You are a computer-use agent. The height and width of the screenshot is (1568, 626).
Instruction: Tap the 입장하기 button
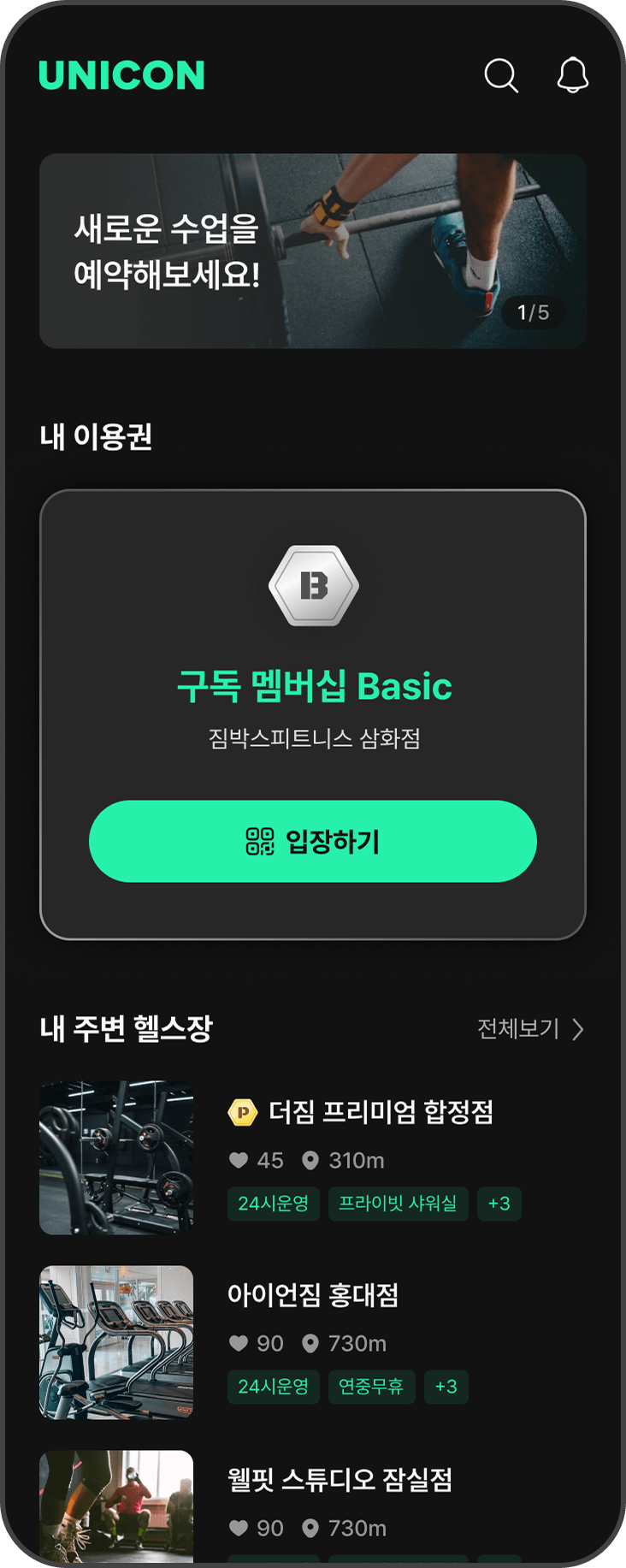point(312,841)
